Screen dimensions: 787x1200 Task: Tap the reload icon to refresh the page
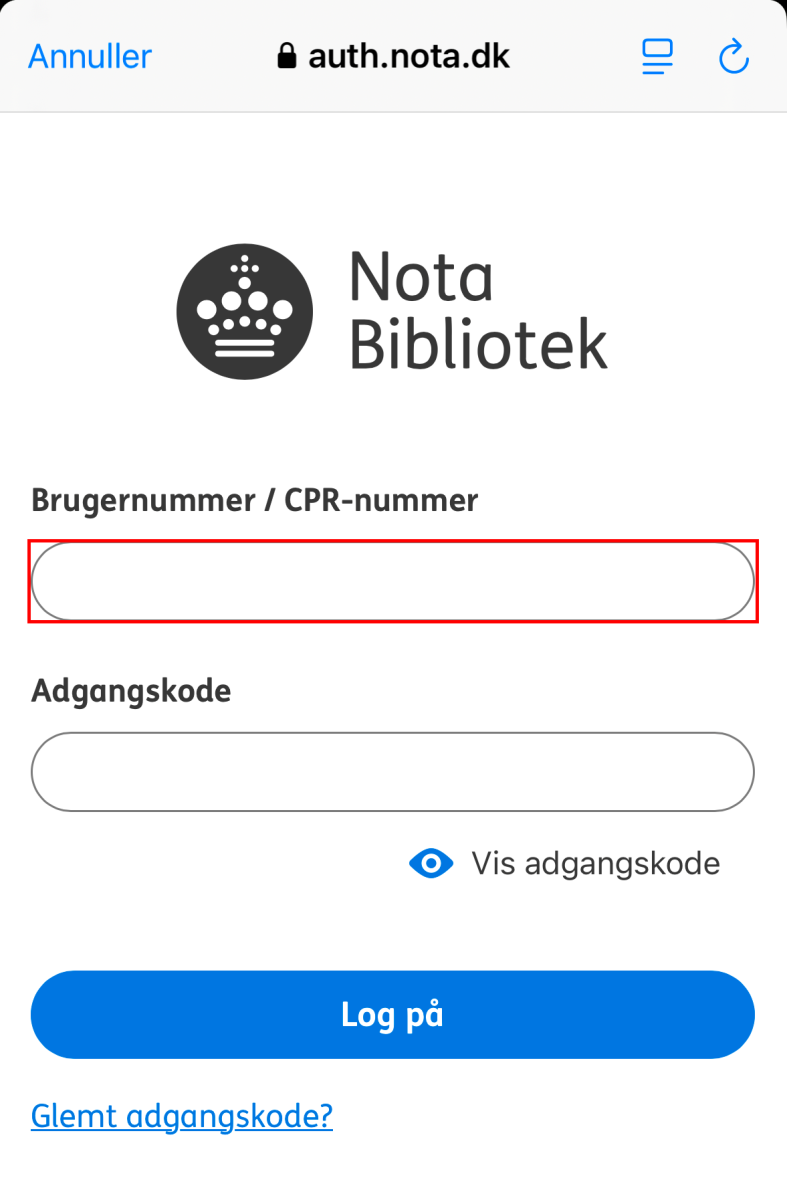(733, 56)
